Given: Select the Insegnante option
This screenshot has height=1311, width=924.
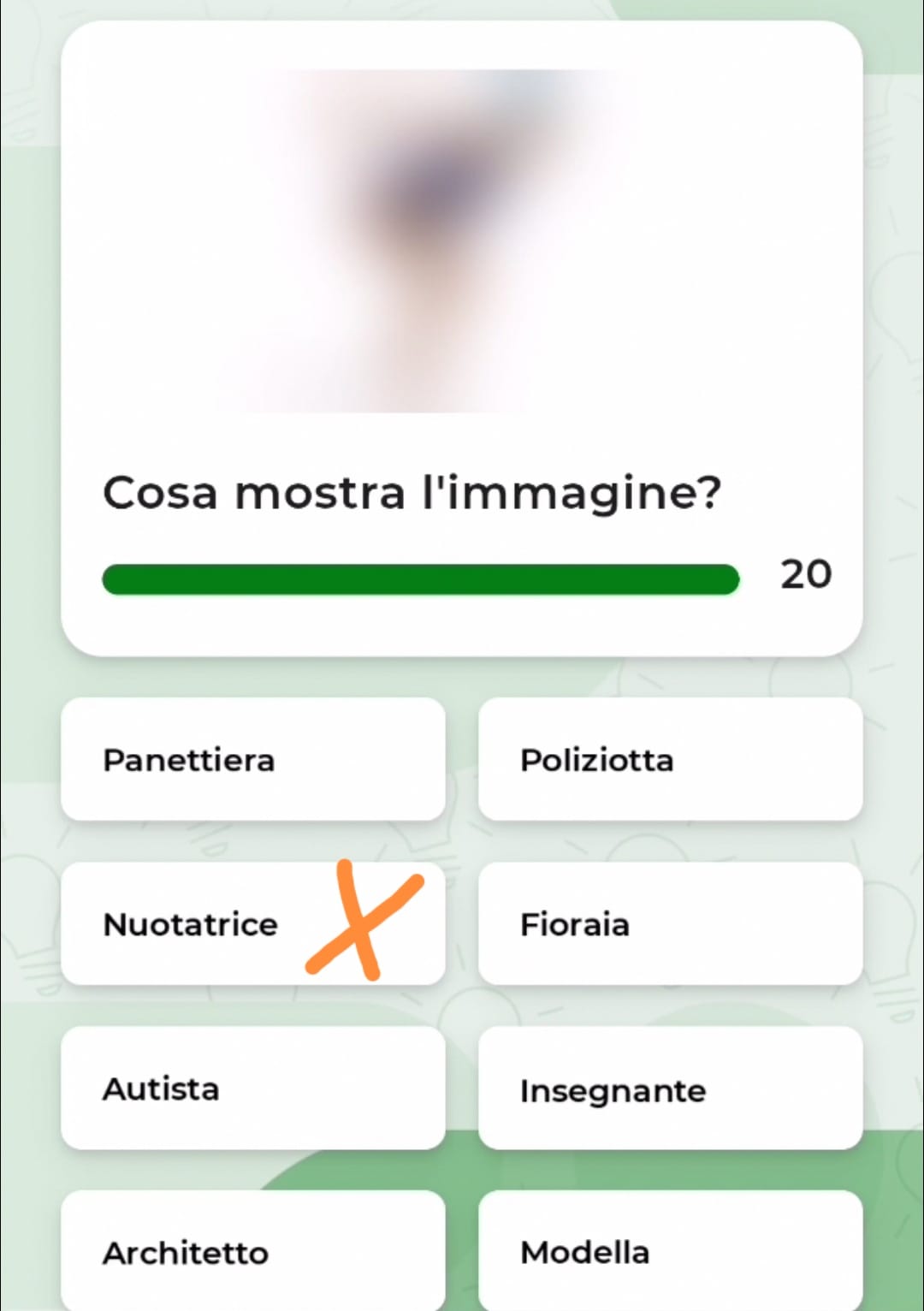Looking at the screenshot, I should click(670, 1090).
